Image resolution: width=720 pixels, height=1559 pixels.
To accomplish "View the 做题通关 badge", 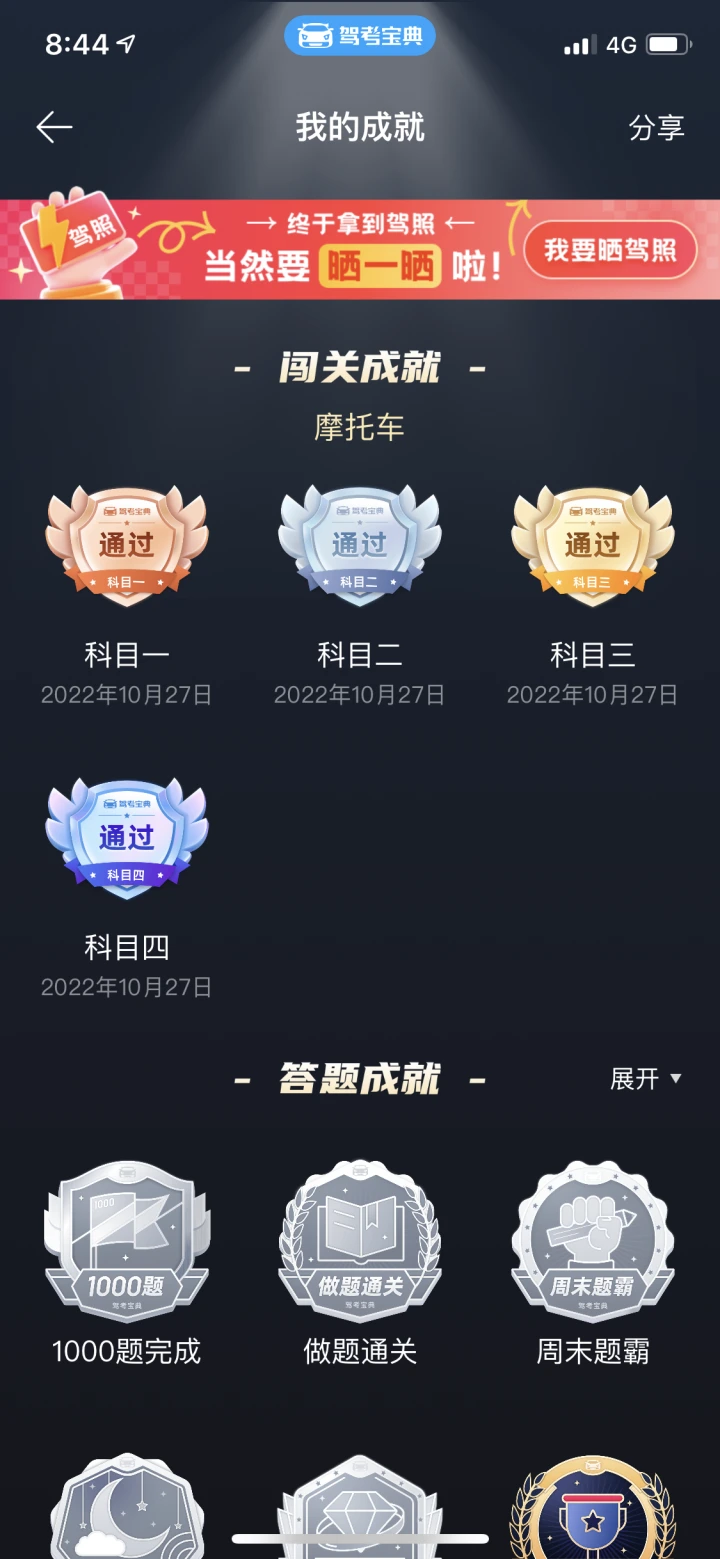I will pos(360,1241).
